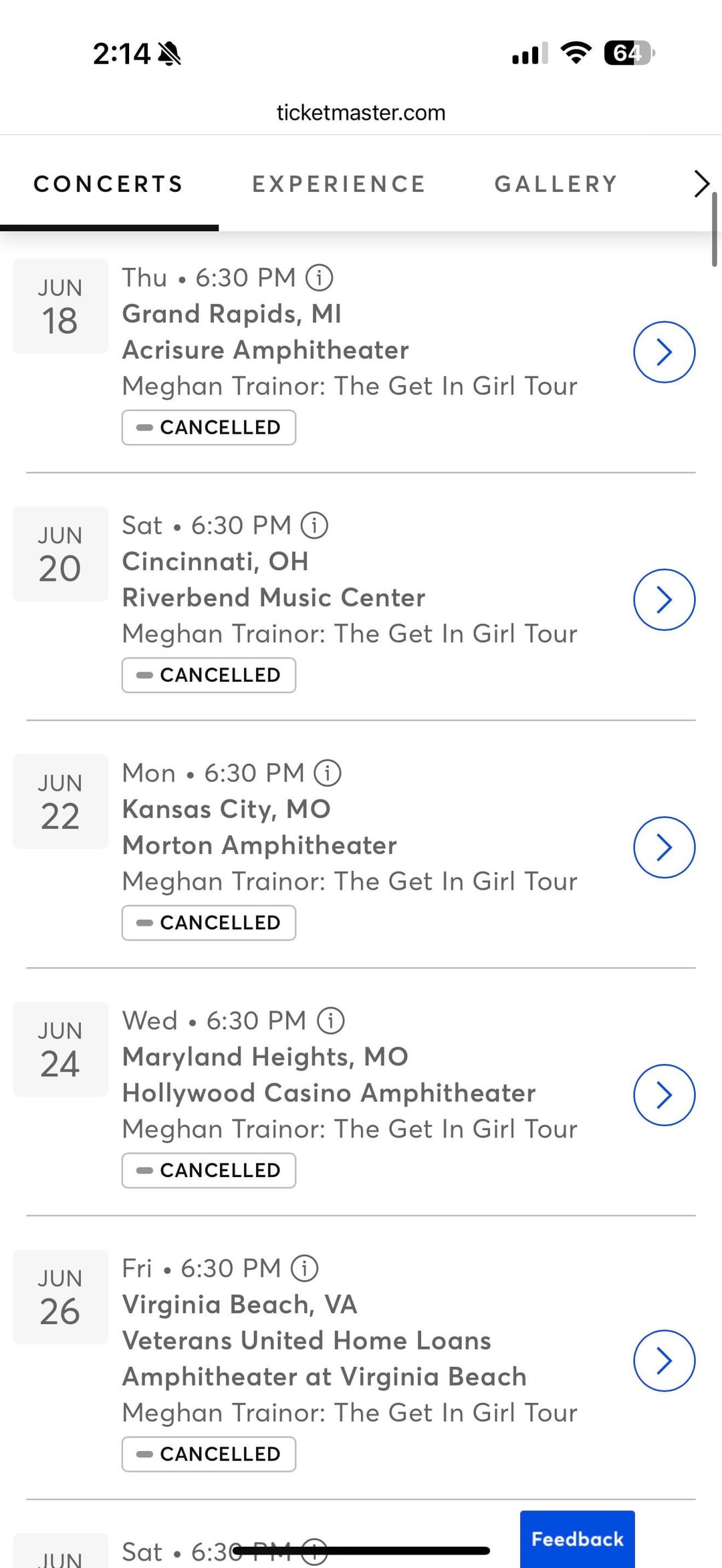View info icon for Sat Jun 20 time
The width and height of the screenshot is (722, 1568).
tap(314, 525)
